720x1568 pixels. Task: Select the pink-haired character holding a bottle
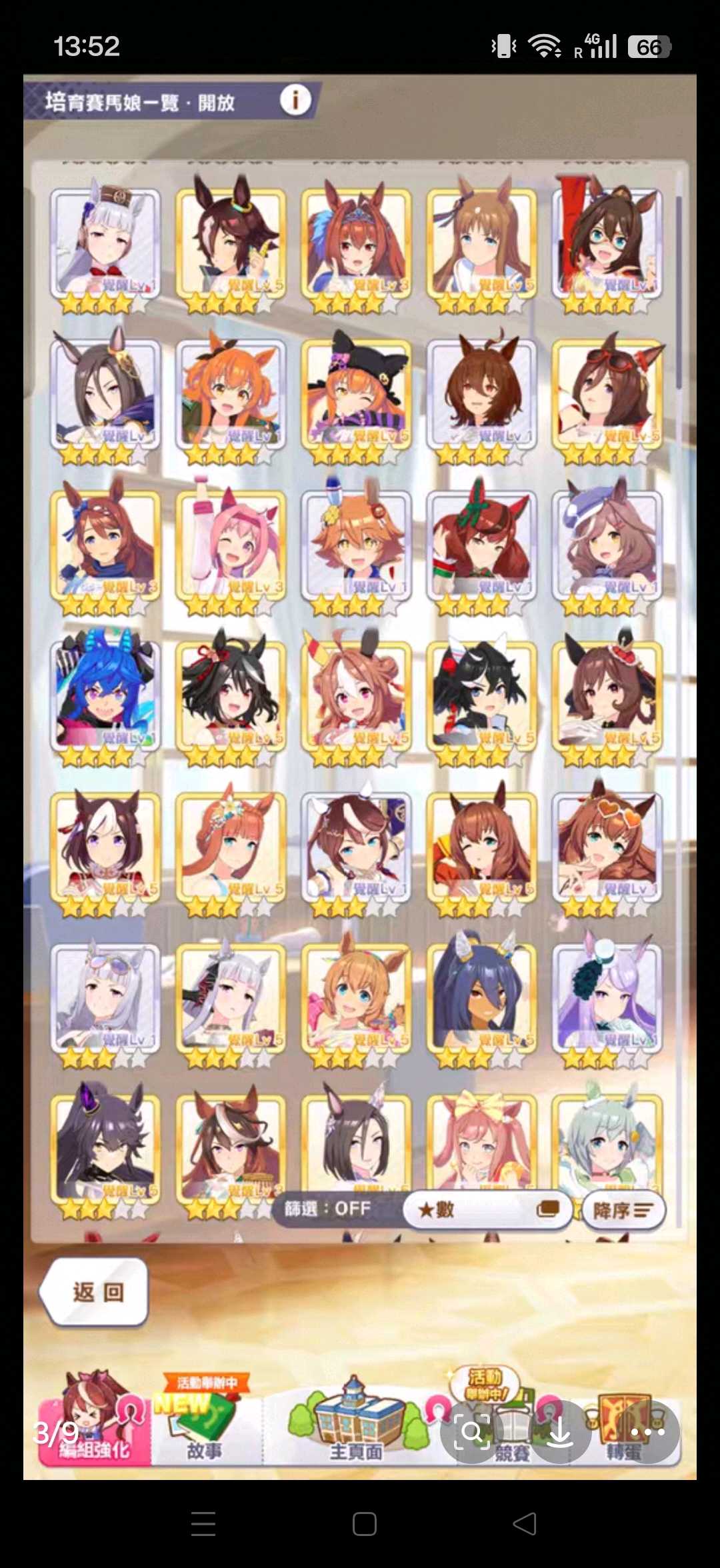230,543
